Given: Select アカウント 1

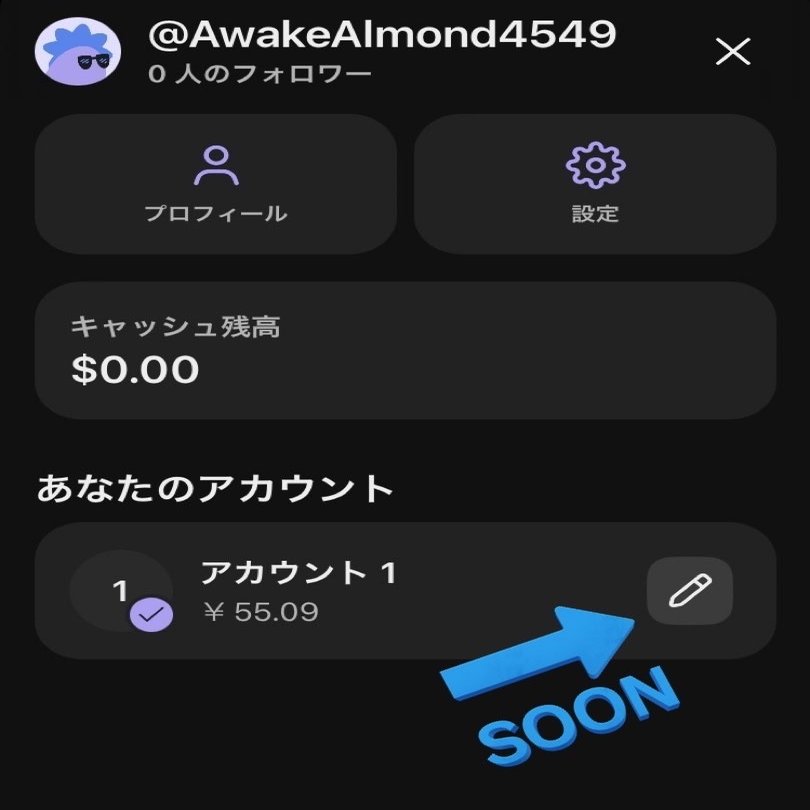Looking at the screenshot, I should [x=300, y=590].
